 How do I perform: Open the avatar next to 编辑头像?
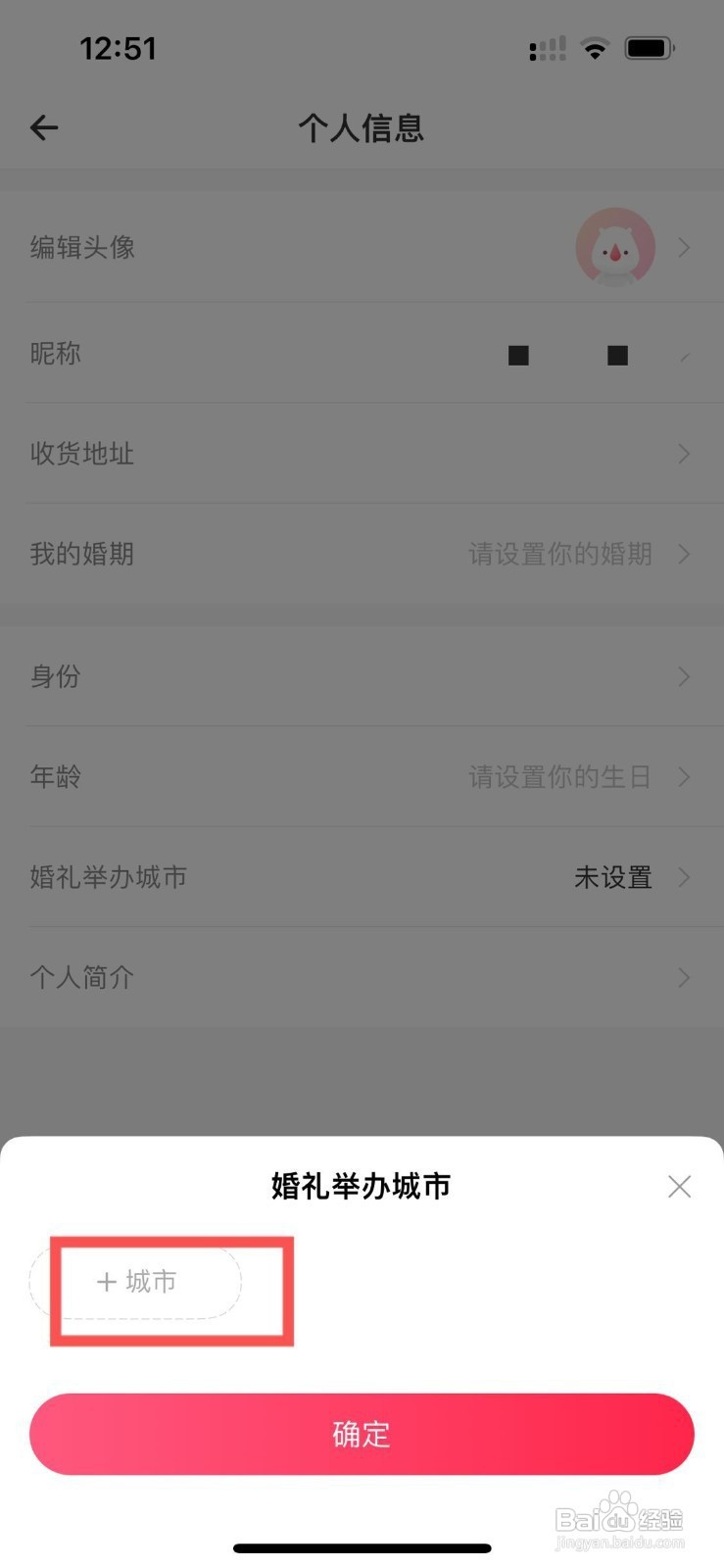tap(617, 247)
